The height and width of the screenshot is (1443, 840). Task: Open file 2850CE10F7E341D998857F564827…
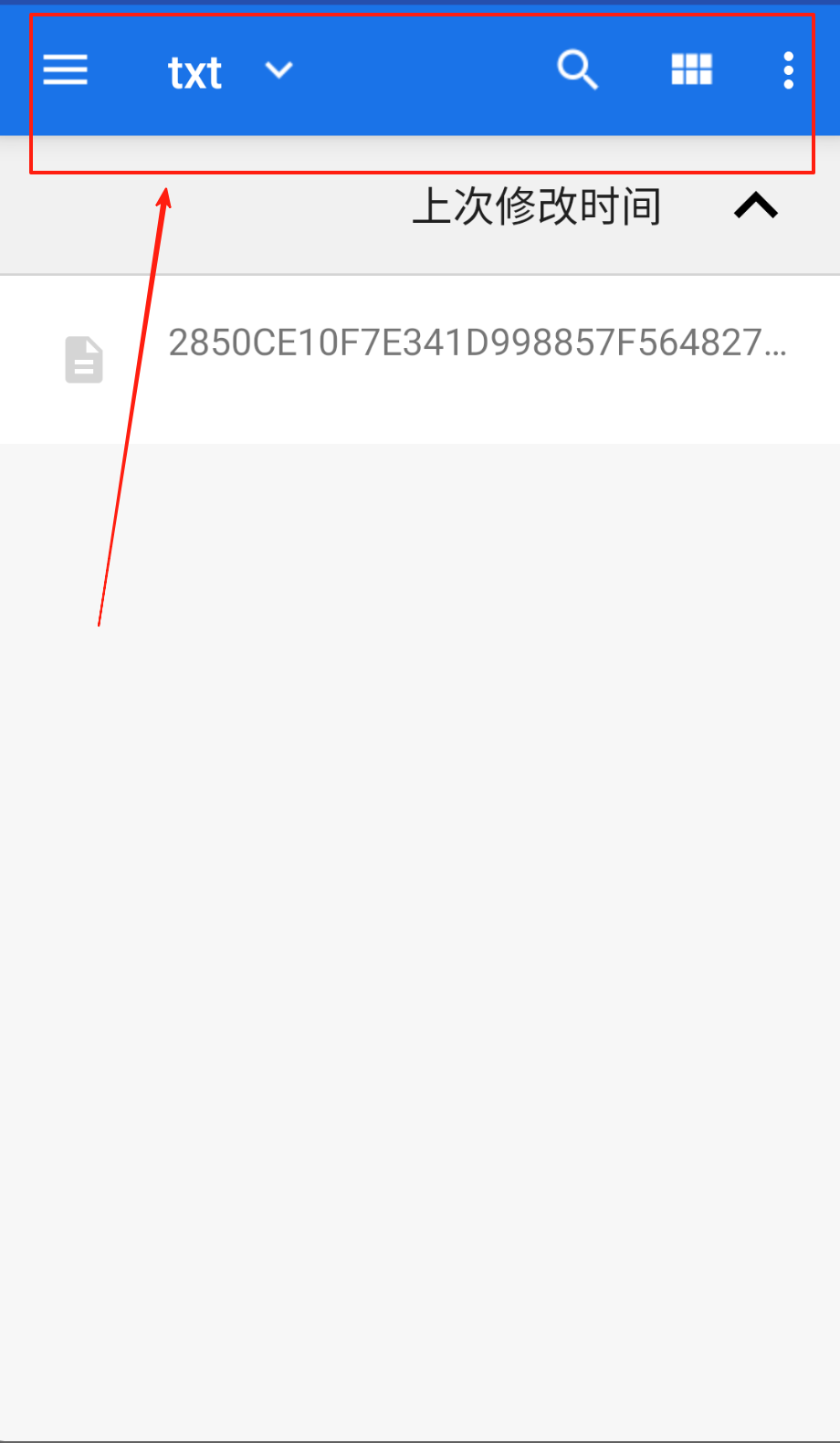pos(475,344)
